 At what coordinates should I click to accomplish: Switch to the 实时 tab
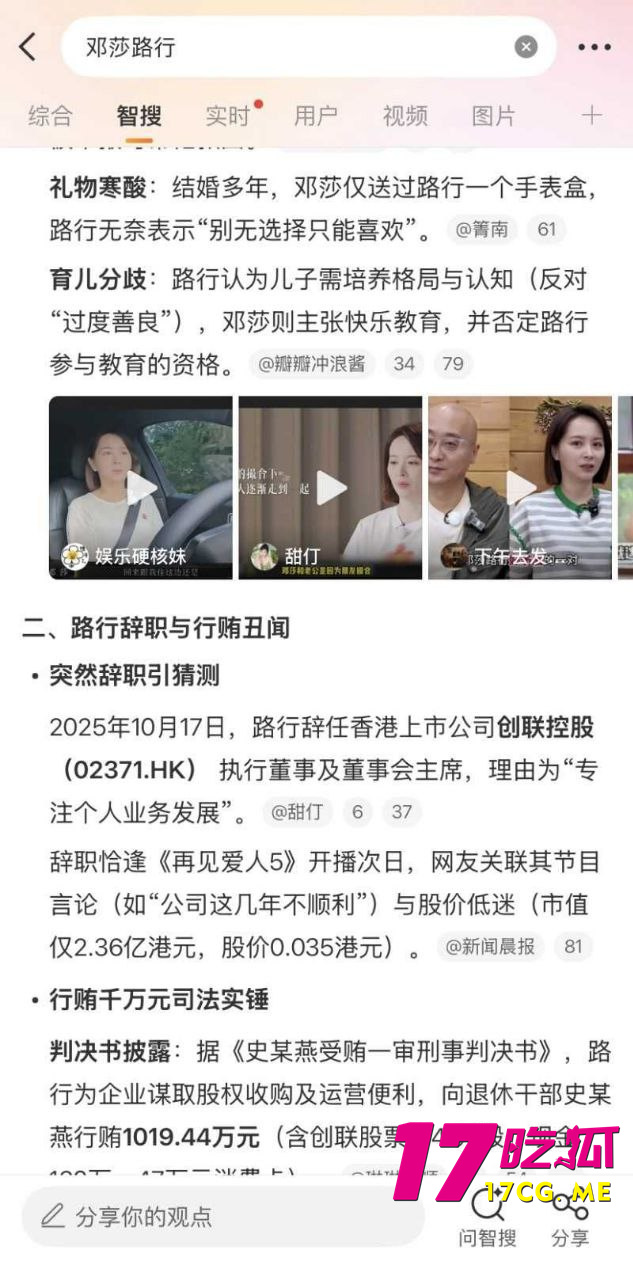[x=228, y=116]
